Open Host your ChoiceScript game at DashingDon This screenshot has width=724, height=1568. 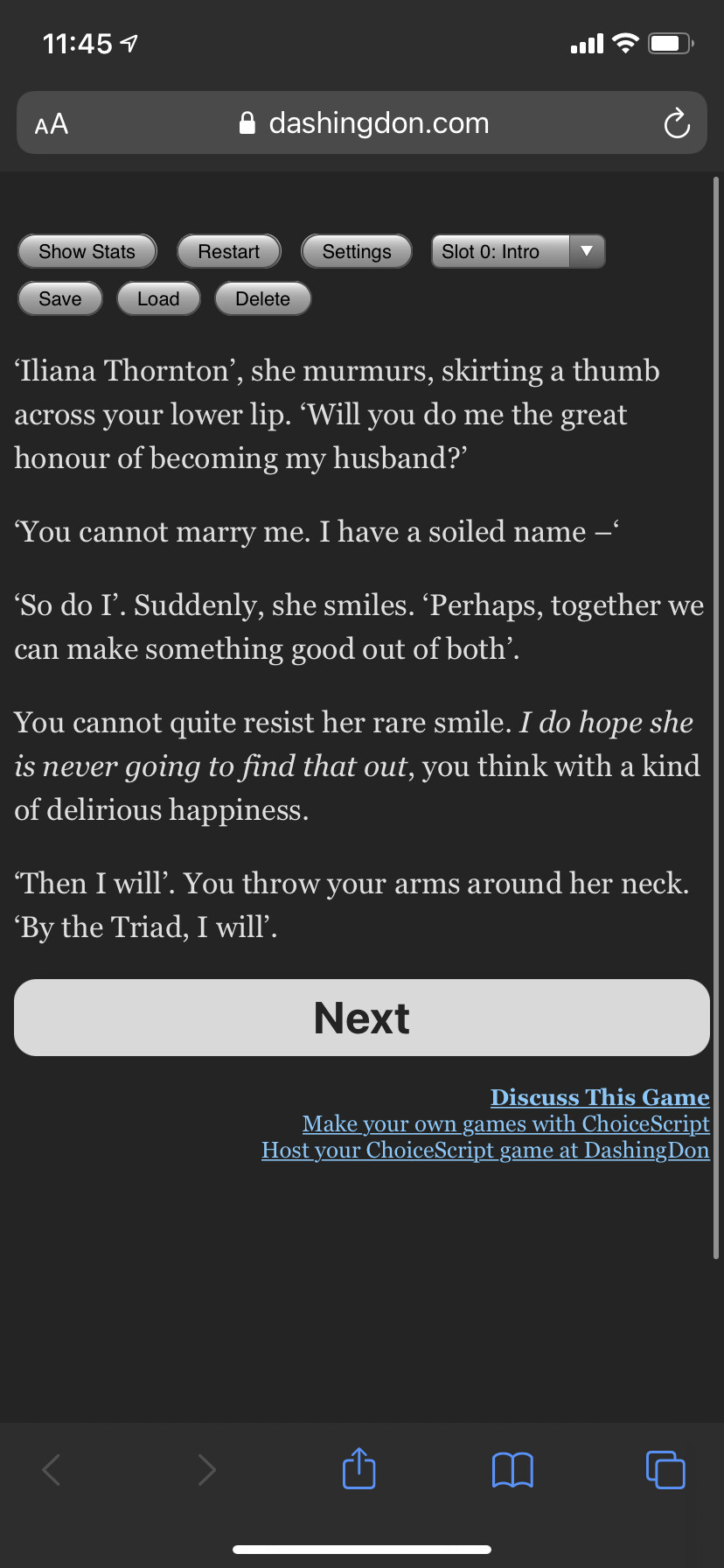click(485, 1150)
